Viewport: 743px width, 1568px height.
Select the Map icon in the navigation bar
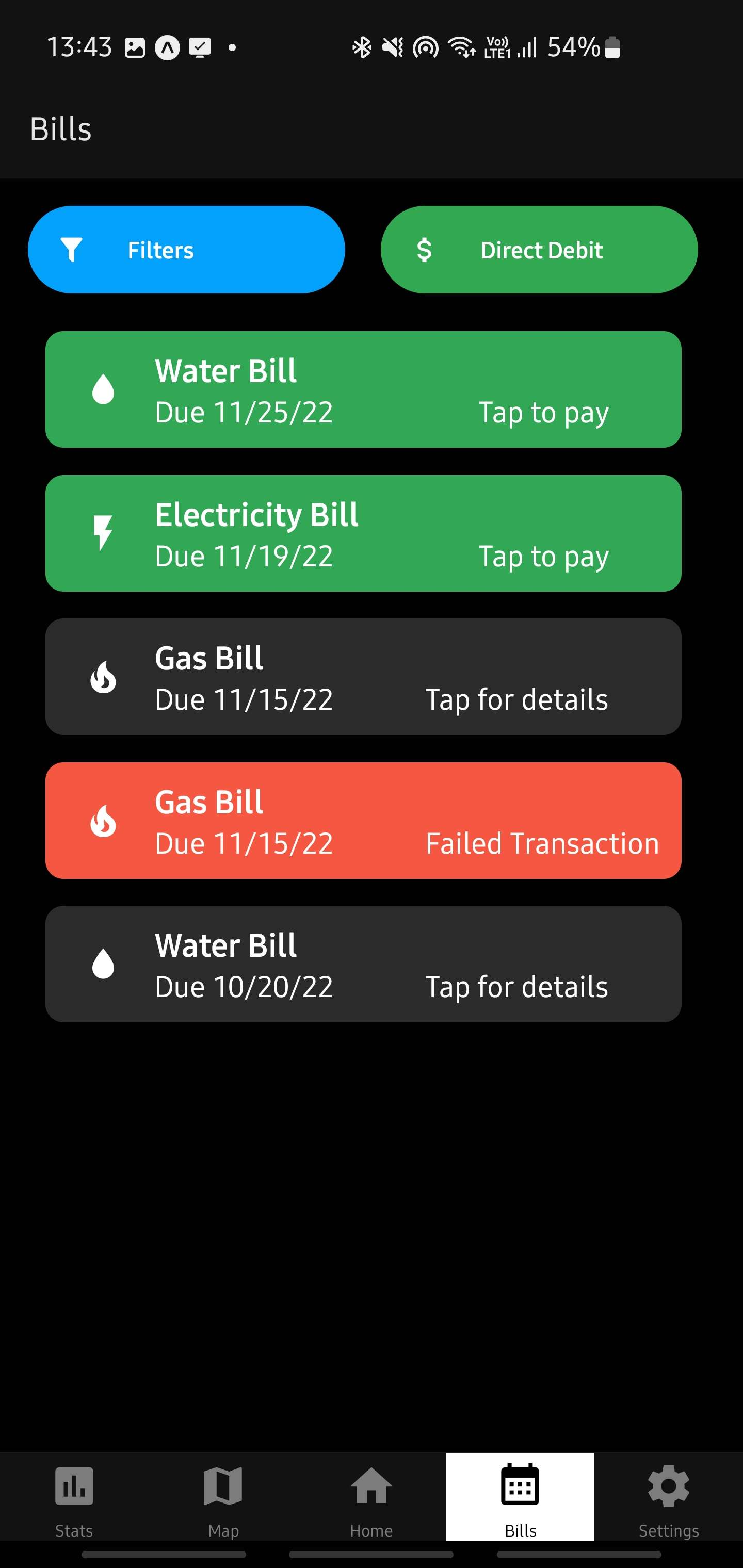coord(222,1487)
